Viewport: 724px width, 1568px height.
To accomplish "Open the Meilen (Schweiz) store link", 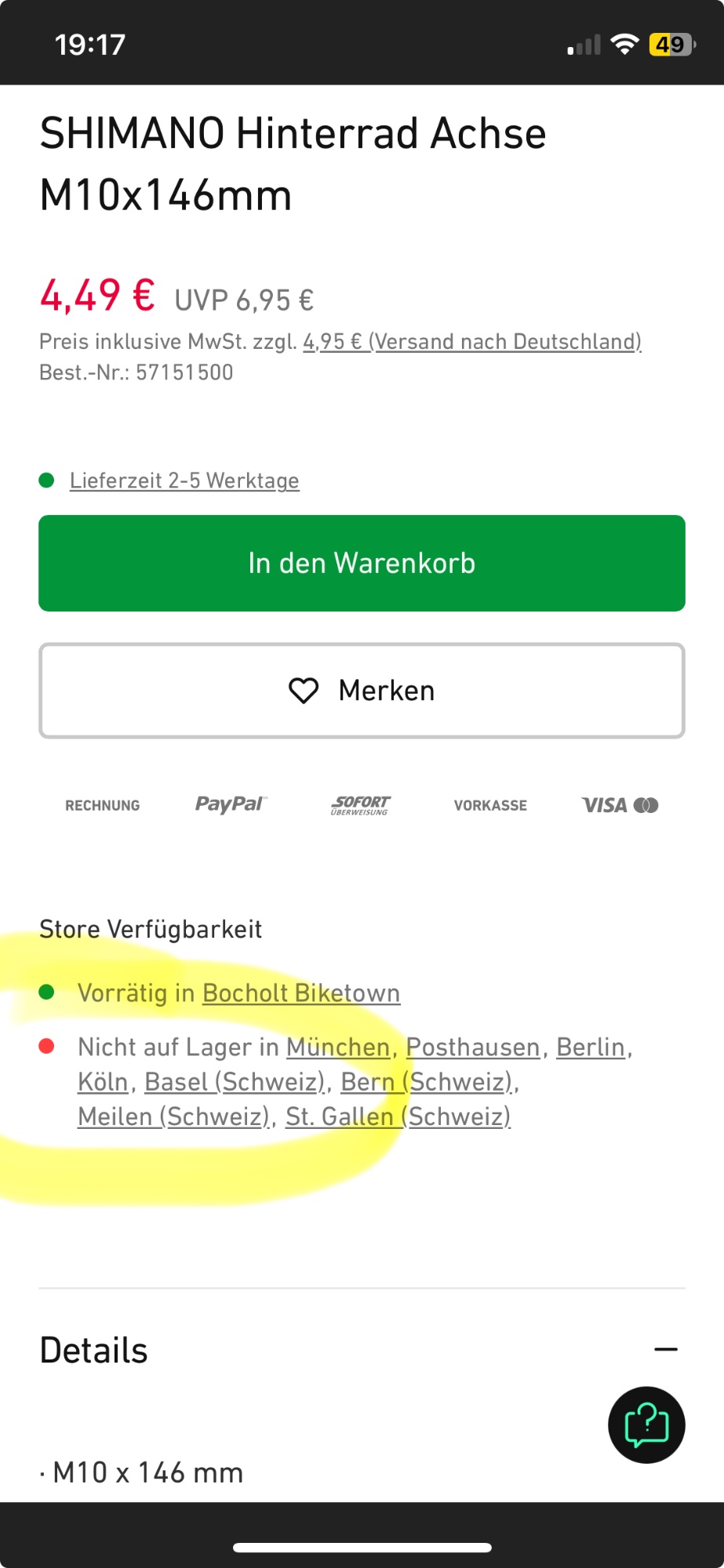I will pos(173,1116).
